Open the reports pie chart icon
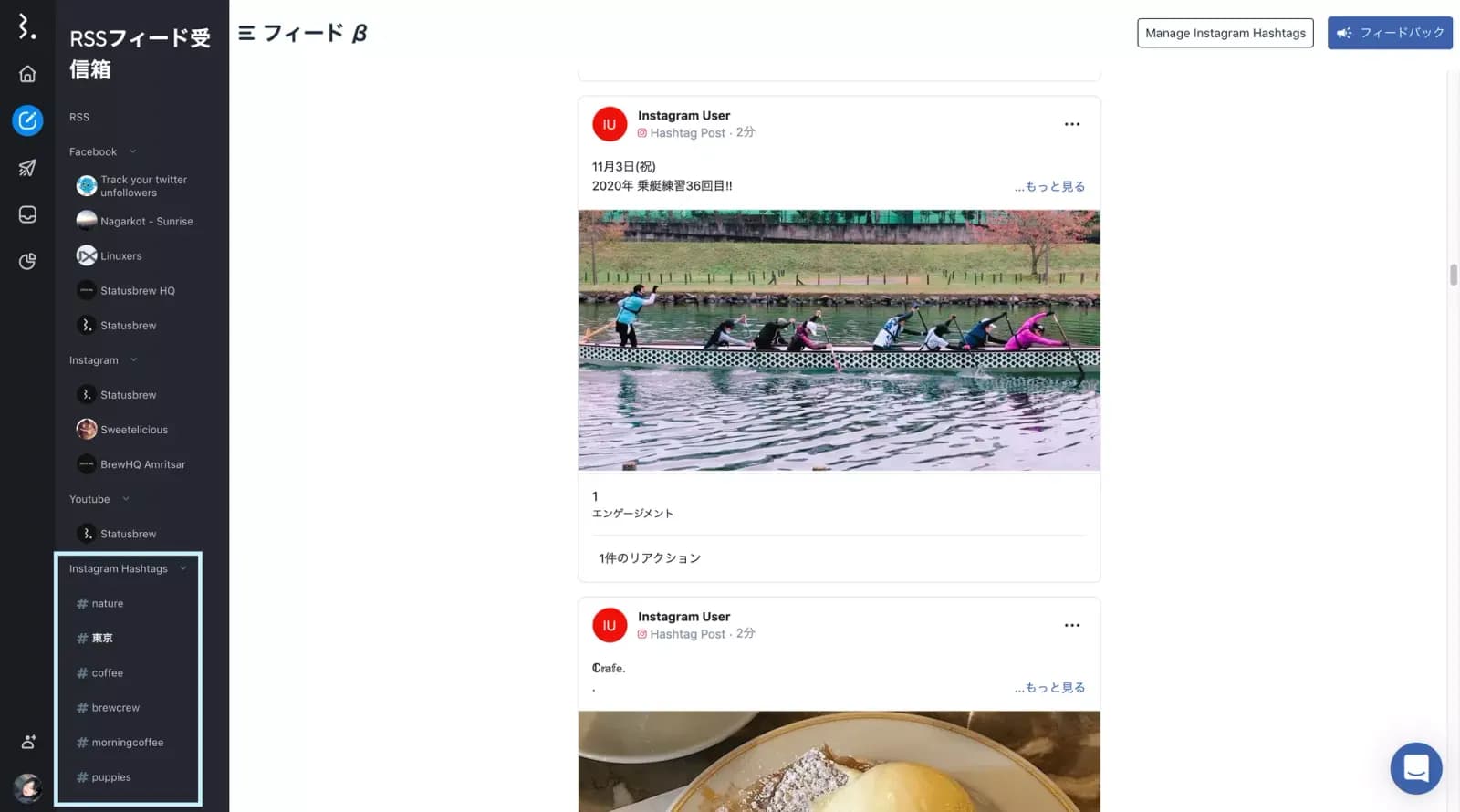 [27, 262]
